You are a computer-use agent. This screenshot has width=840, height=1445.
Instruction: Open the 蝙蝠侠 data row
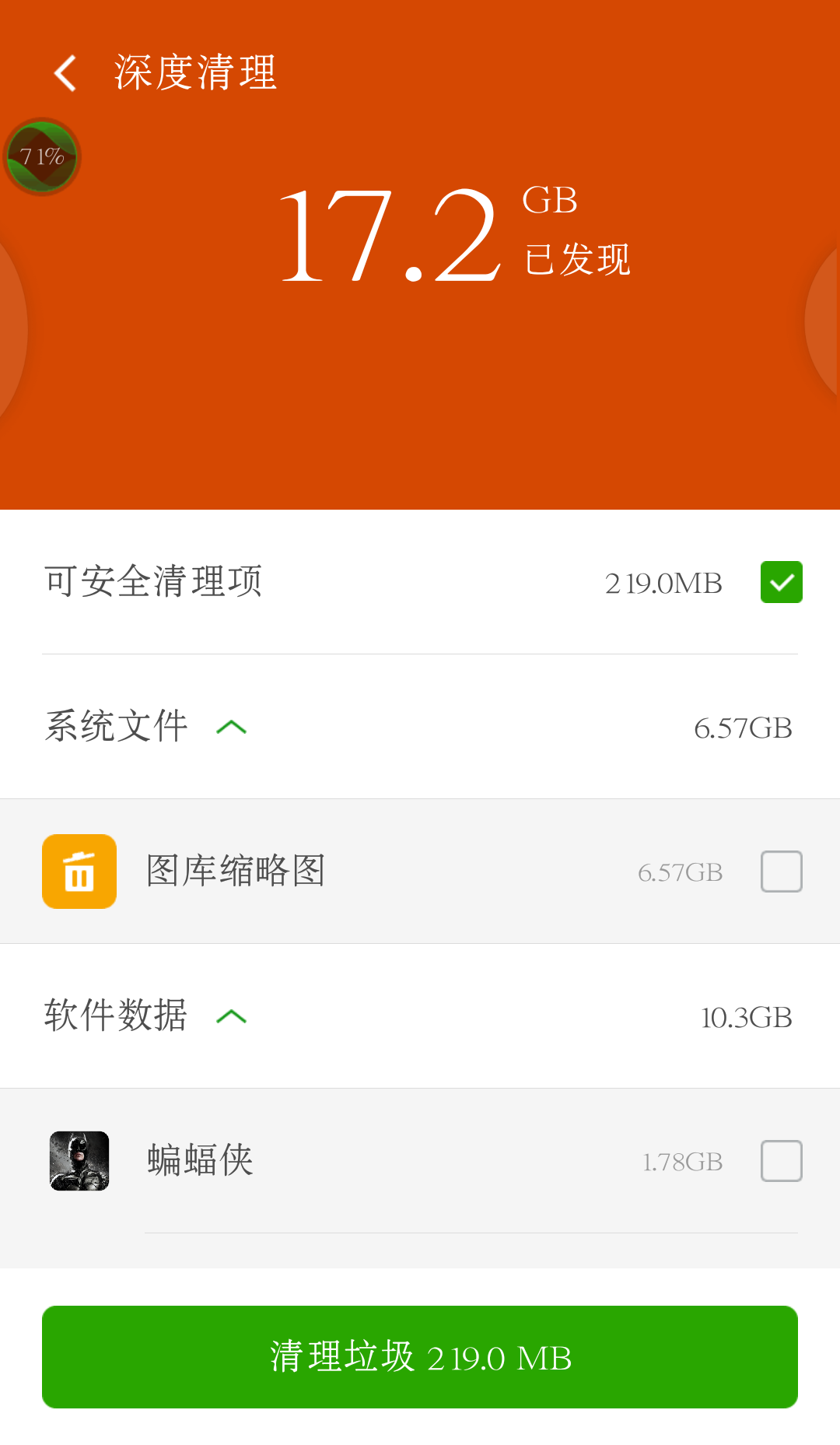click(x=389, y=1161)
